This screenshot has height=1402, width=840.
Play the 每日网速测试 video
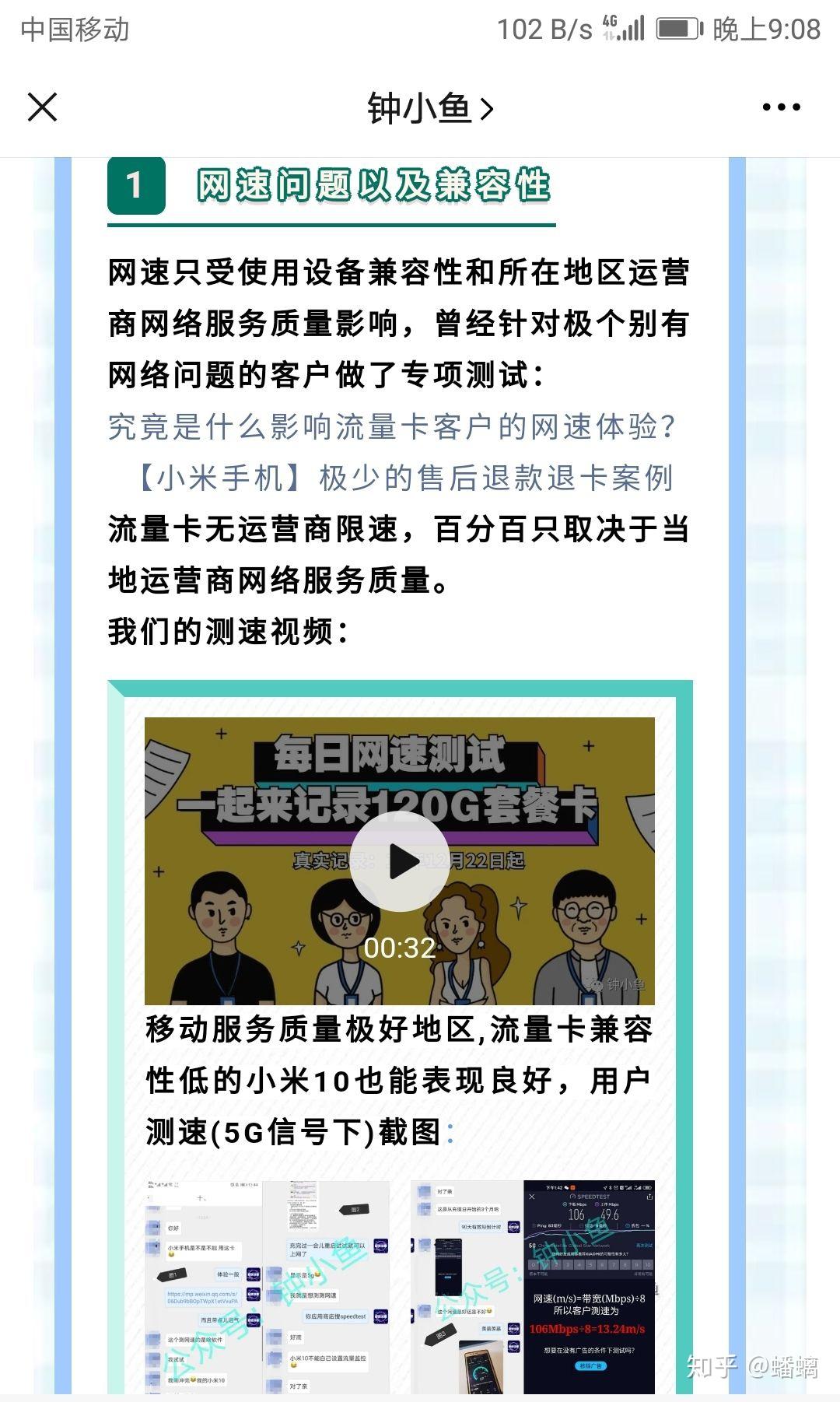pos(399,861)
